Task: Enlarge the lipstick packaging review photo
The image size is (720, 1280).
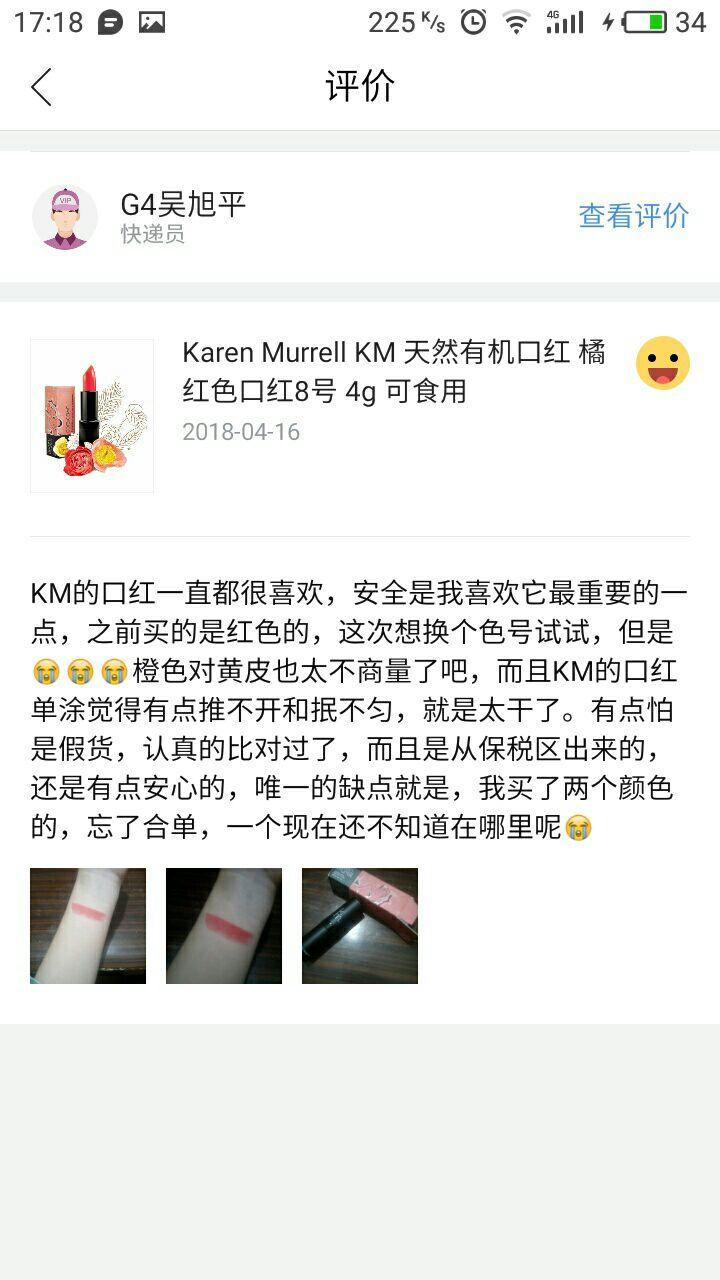Action: click(x=360, y=925)
